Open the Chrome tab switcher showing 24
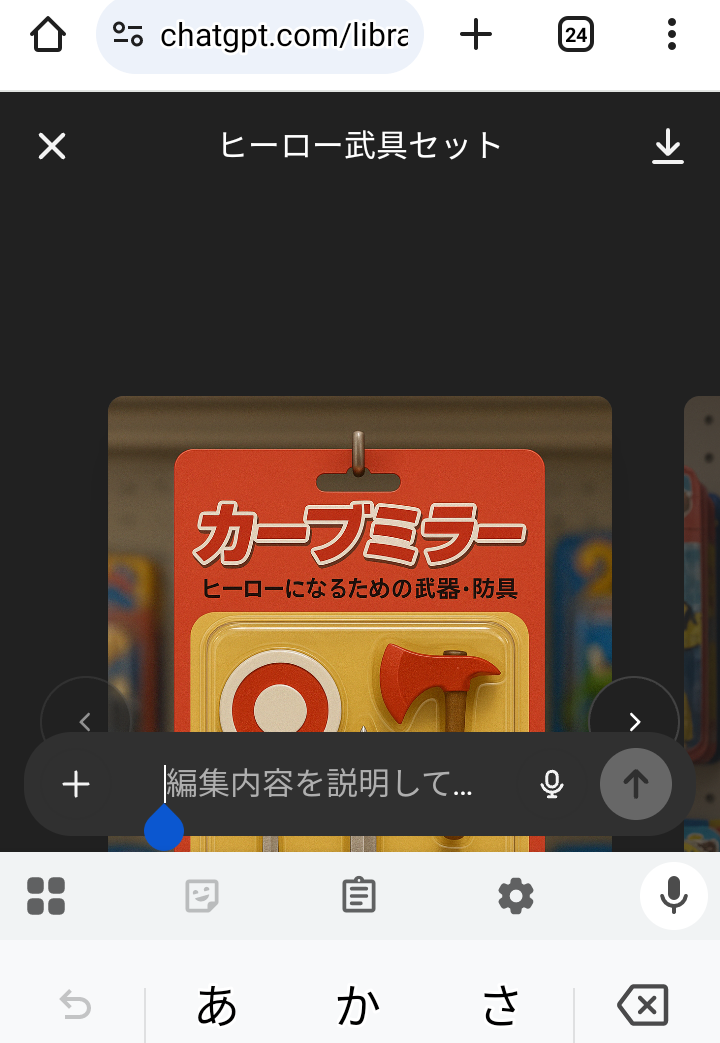This screenshot has height=1043, width=720. click(x=575, y=35)
